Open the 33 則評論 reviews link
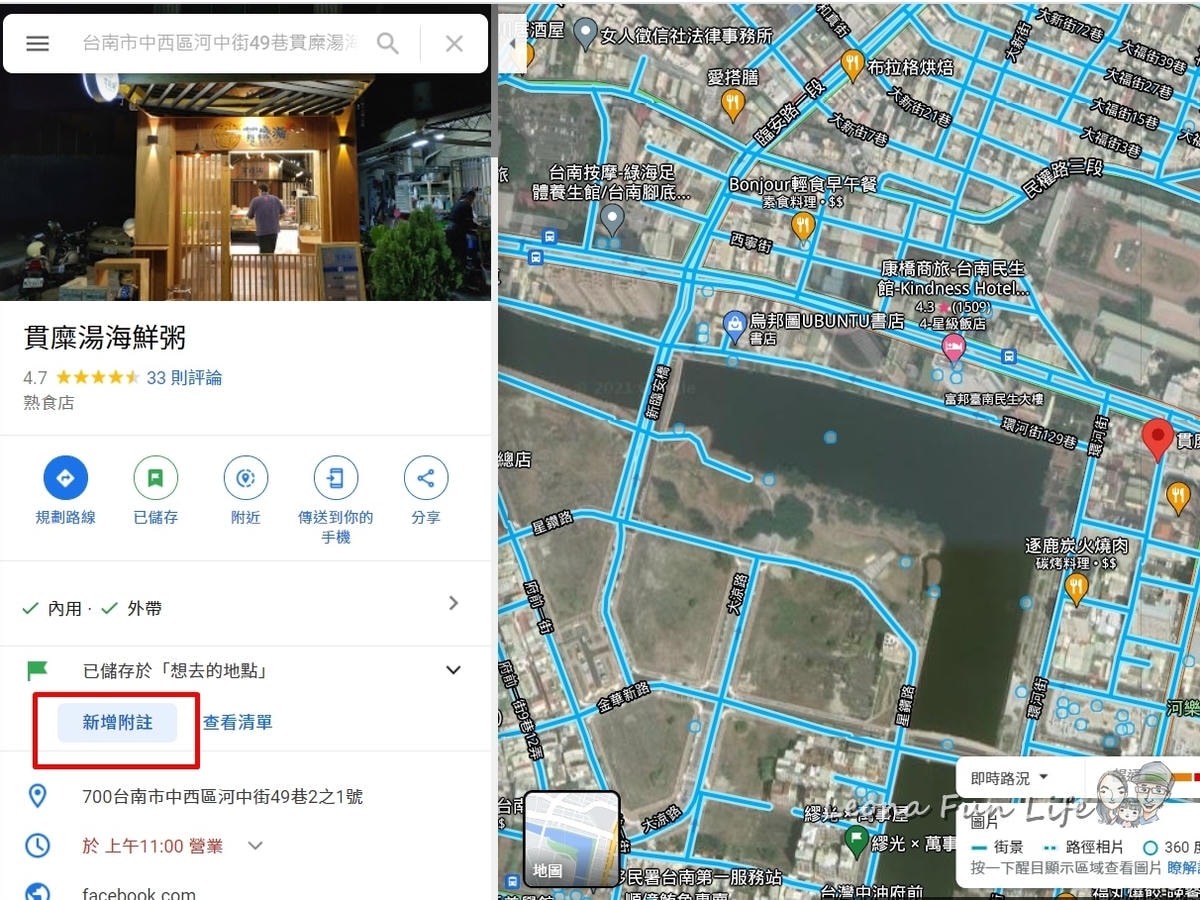 (184, 378)
